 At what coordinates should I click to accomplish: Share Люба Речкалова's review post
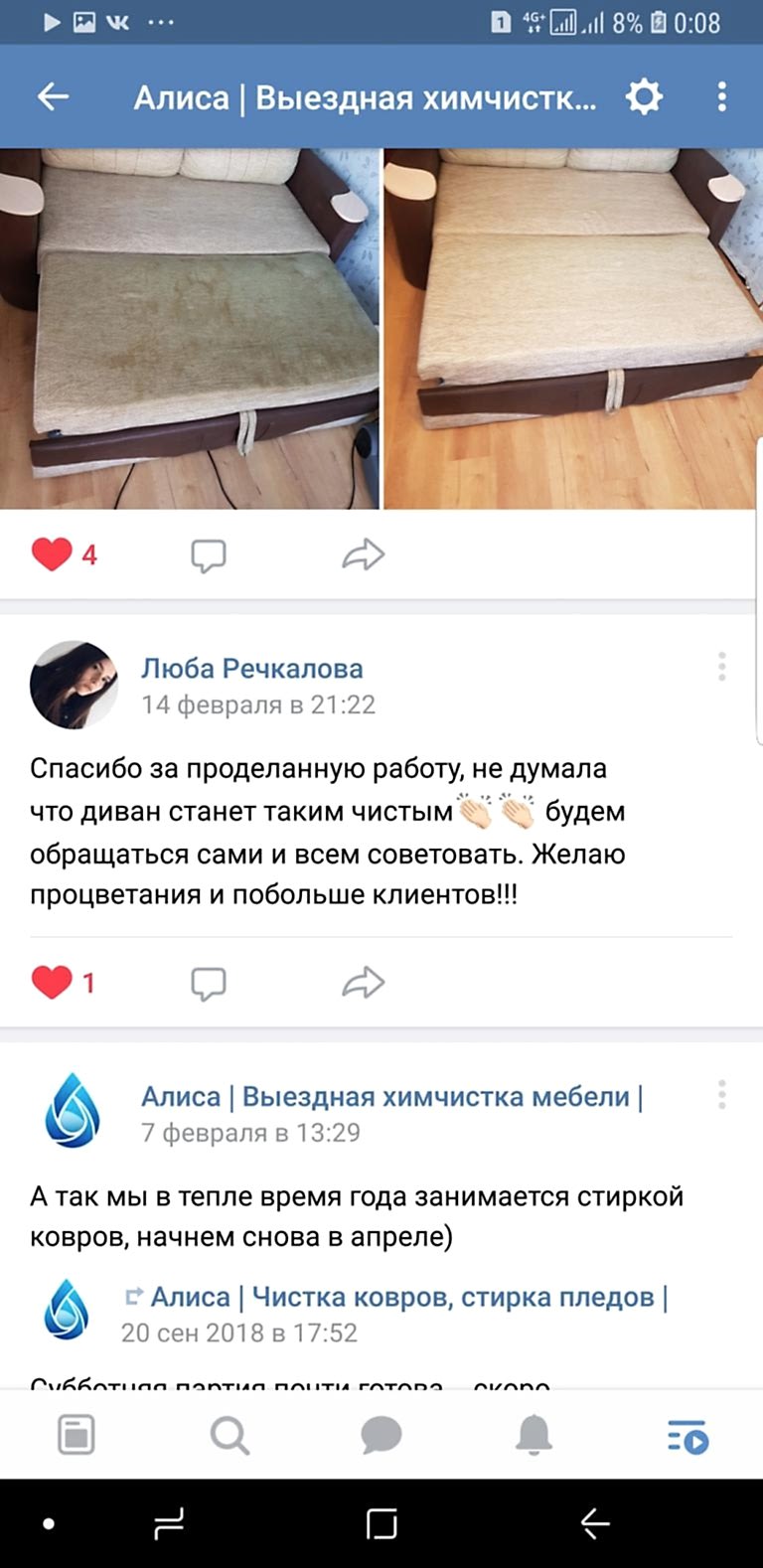363,983
